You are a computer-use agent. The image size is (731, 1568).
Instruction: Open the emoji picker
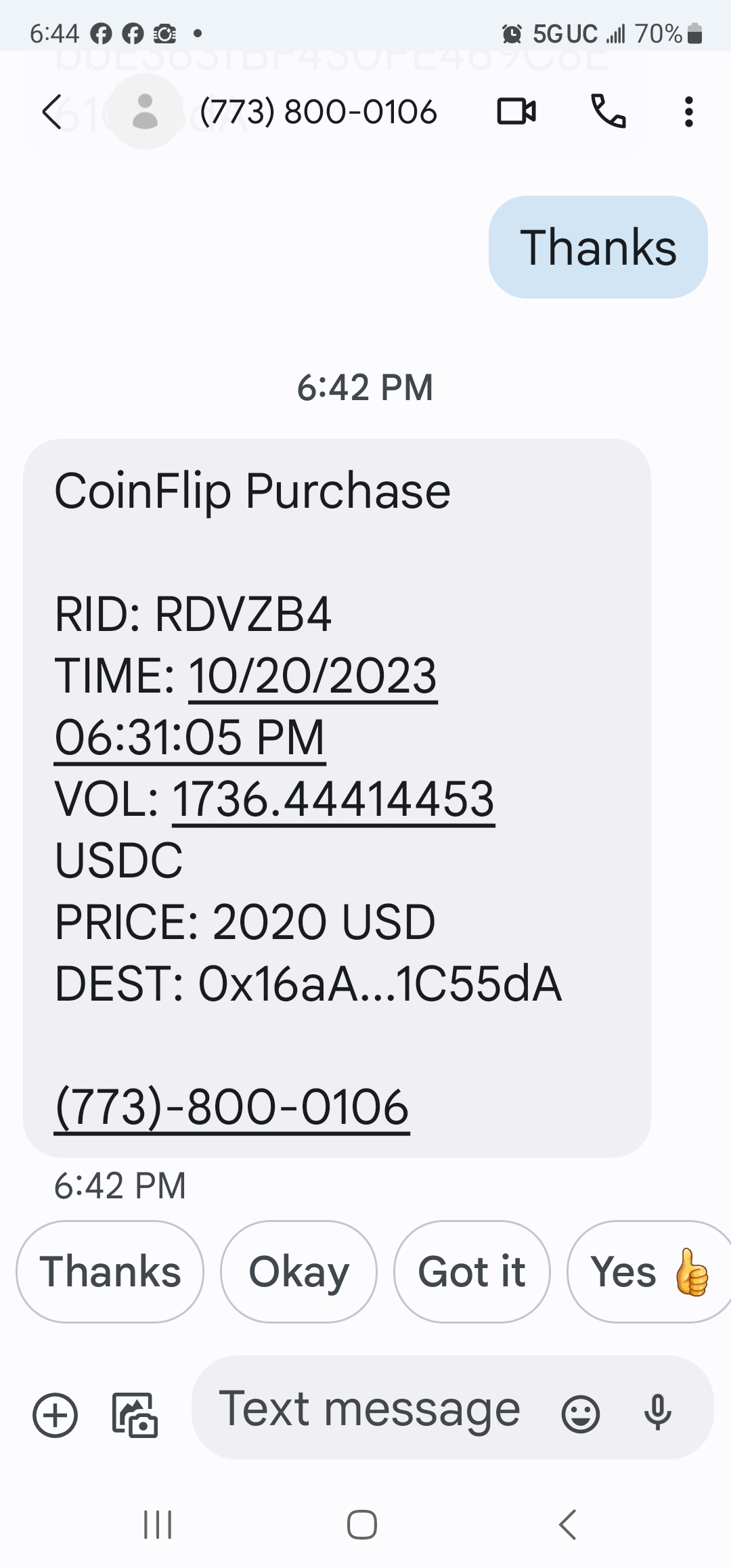point(580,1414)
